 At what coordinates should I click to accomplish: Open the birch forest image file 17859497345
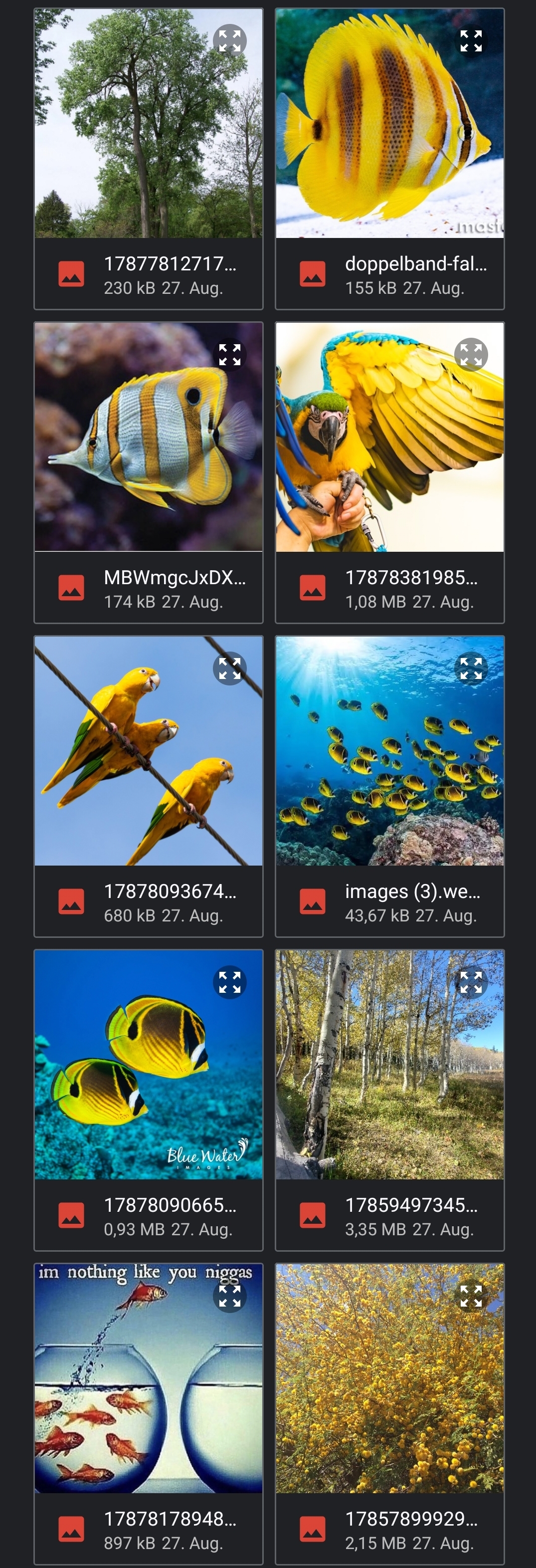(389, 1100)
